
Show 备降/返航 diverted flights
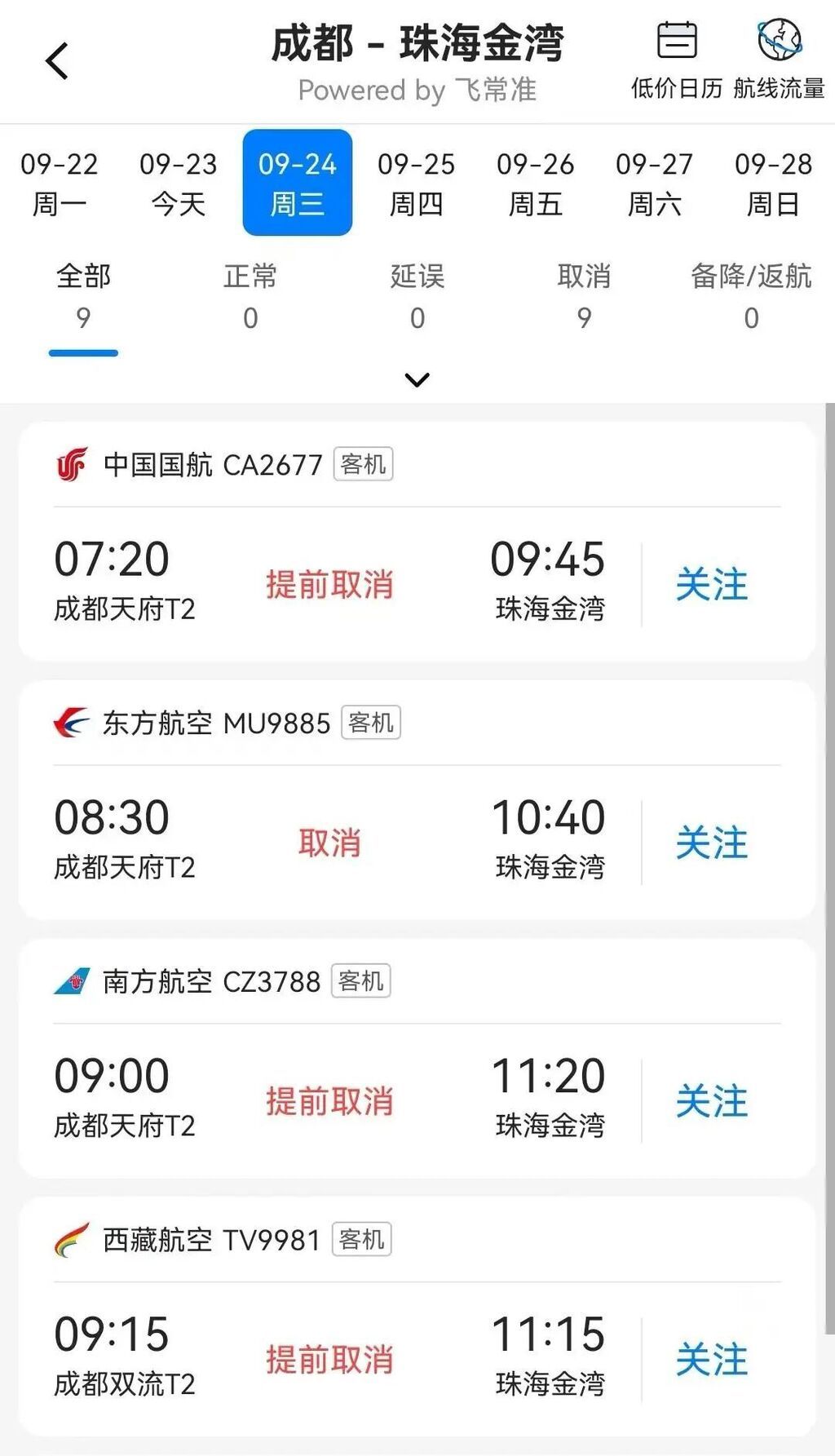(751, 297)
